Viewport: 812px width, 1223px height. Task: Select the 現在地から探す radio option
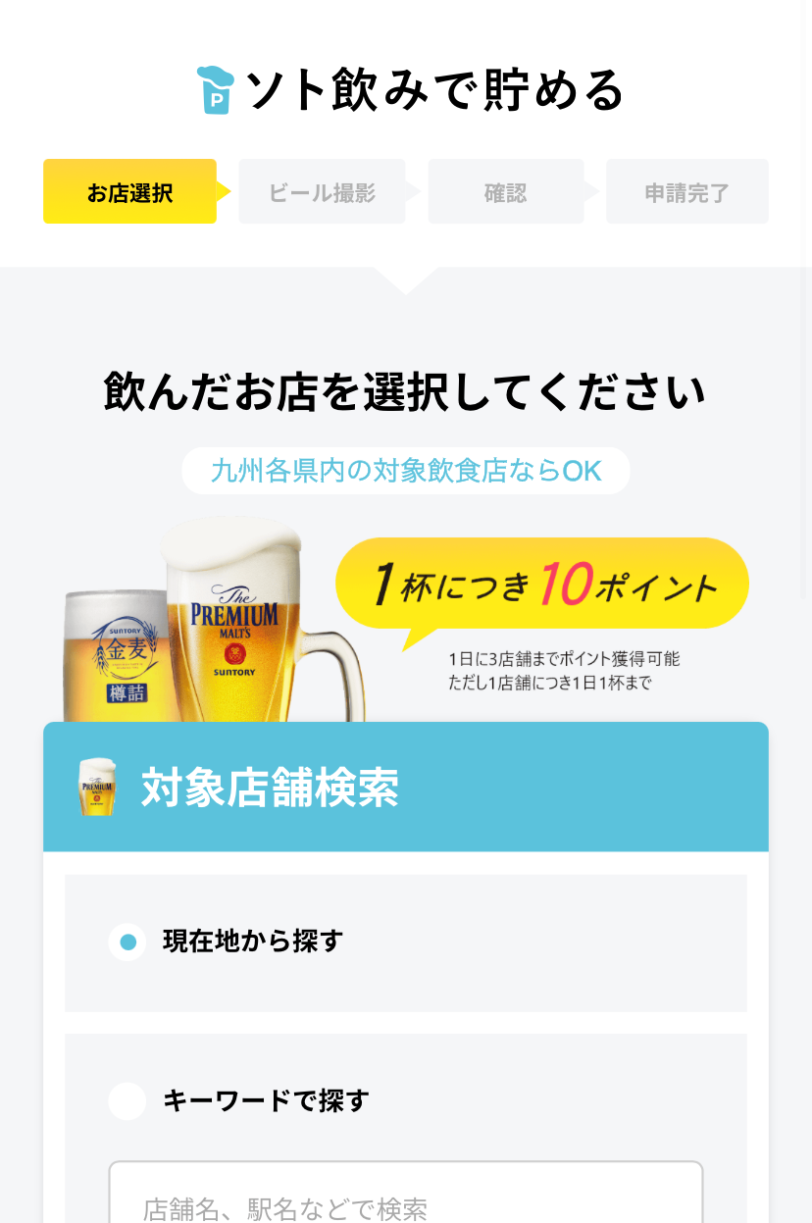coord(128,942)
